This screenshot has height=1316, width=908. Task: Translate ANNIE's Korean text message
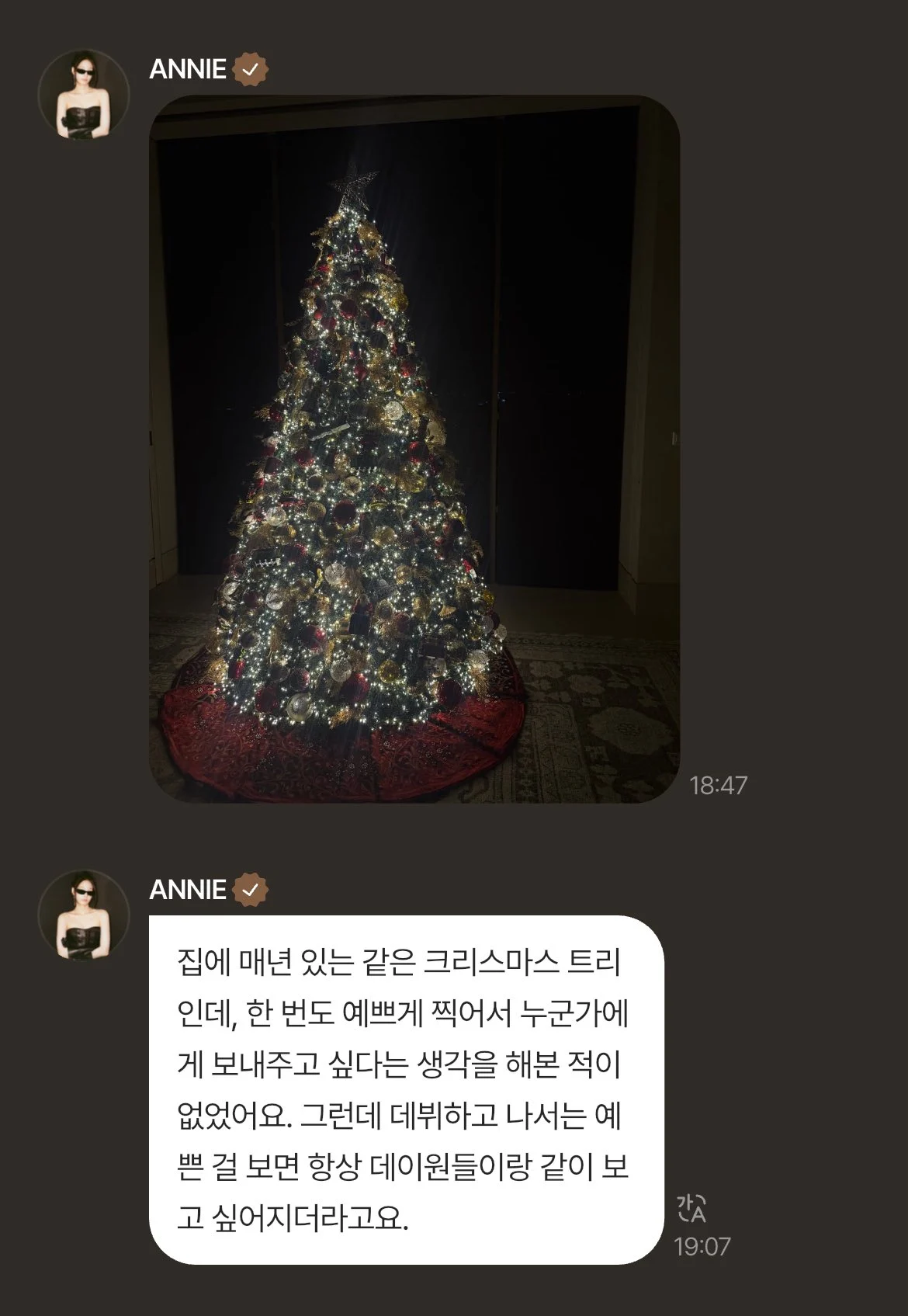691,1207
